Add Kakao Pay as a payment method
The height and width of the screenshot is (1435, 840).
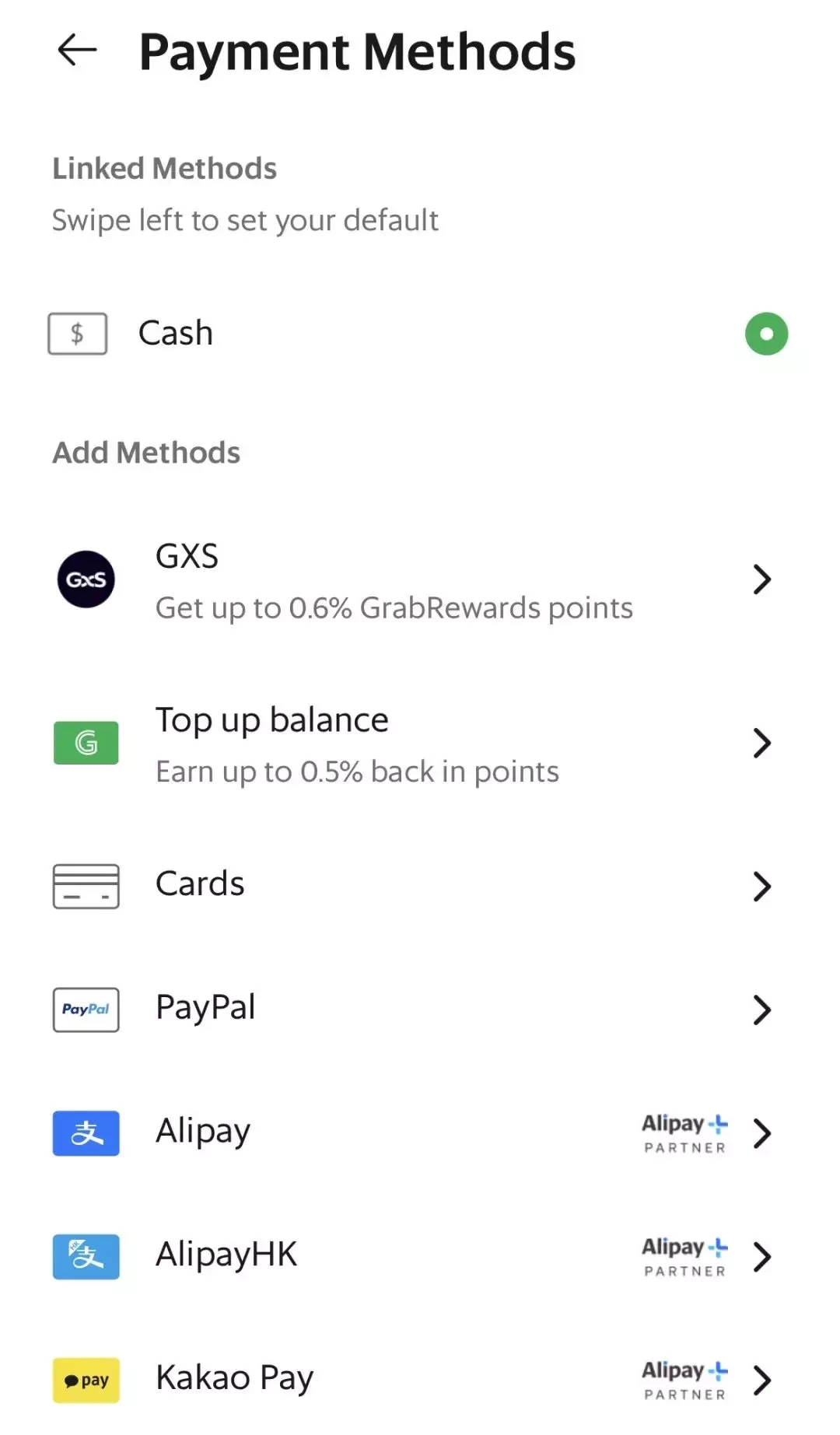[420, 1380]
